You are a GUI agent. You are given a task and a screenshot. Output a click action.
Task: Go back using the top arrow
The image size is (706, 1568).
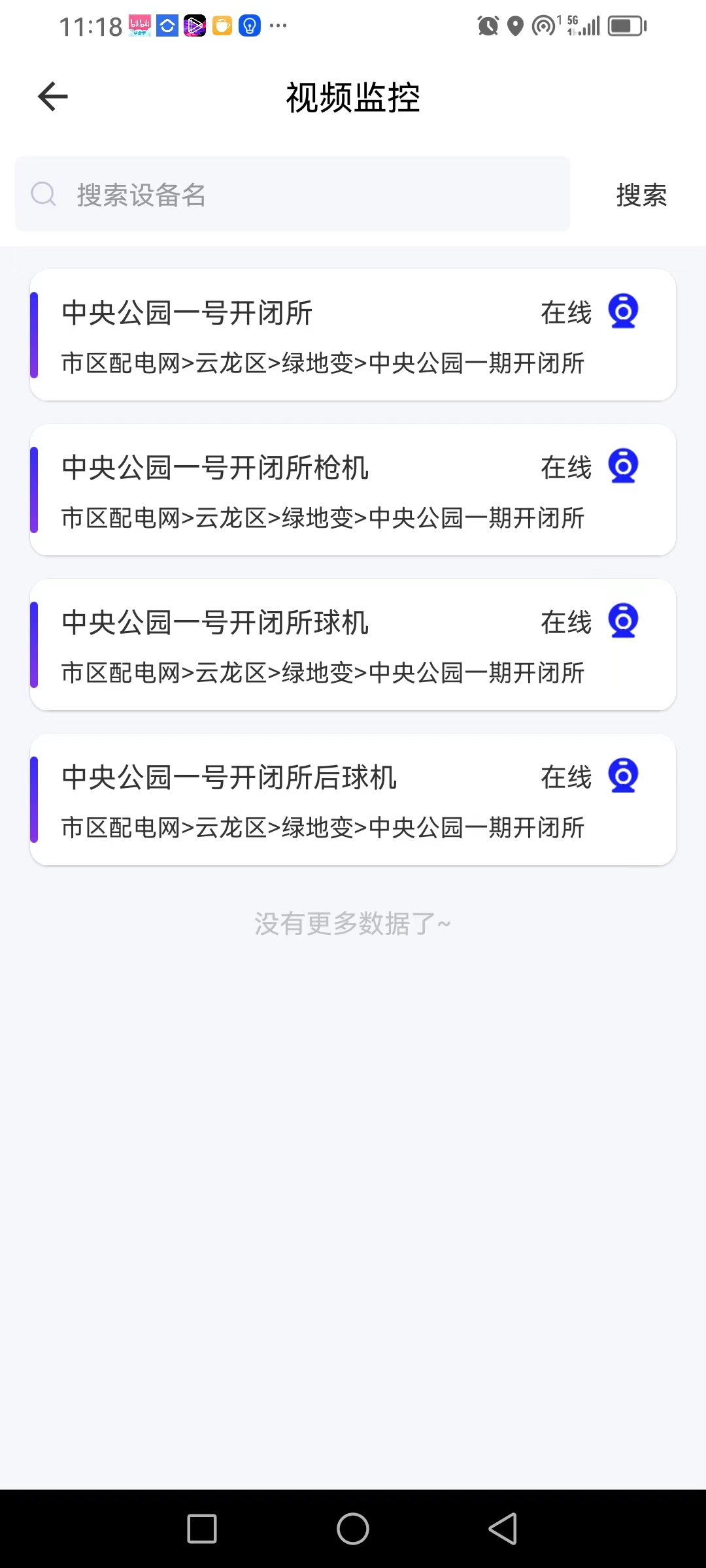coord(53,97)
